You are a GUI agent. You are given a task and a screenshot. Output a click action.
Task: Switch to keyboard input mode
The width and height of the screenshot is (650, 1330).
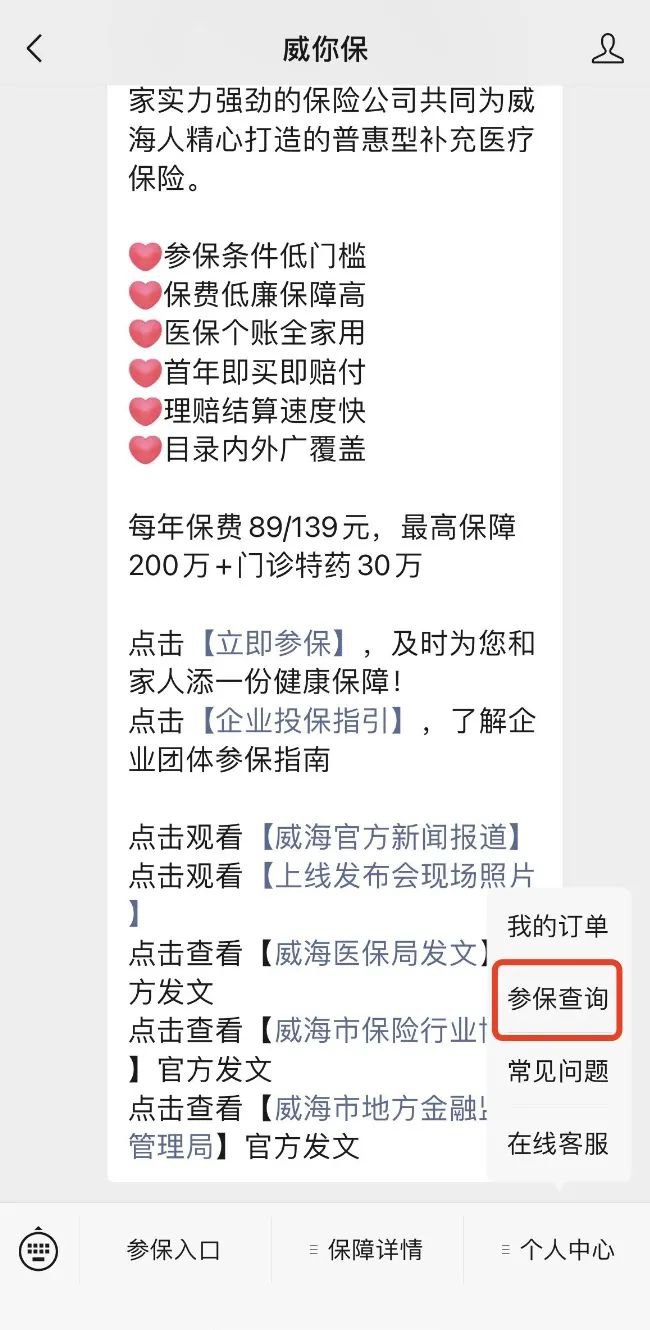point(39,1250)
